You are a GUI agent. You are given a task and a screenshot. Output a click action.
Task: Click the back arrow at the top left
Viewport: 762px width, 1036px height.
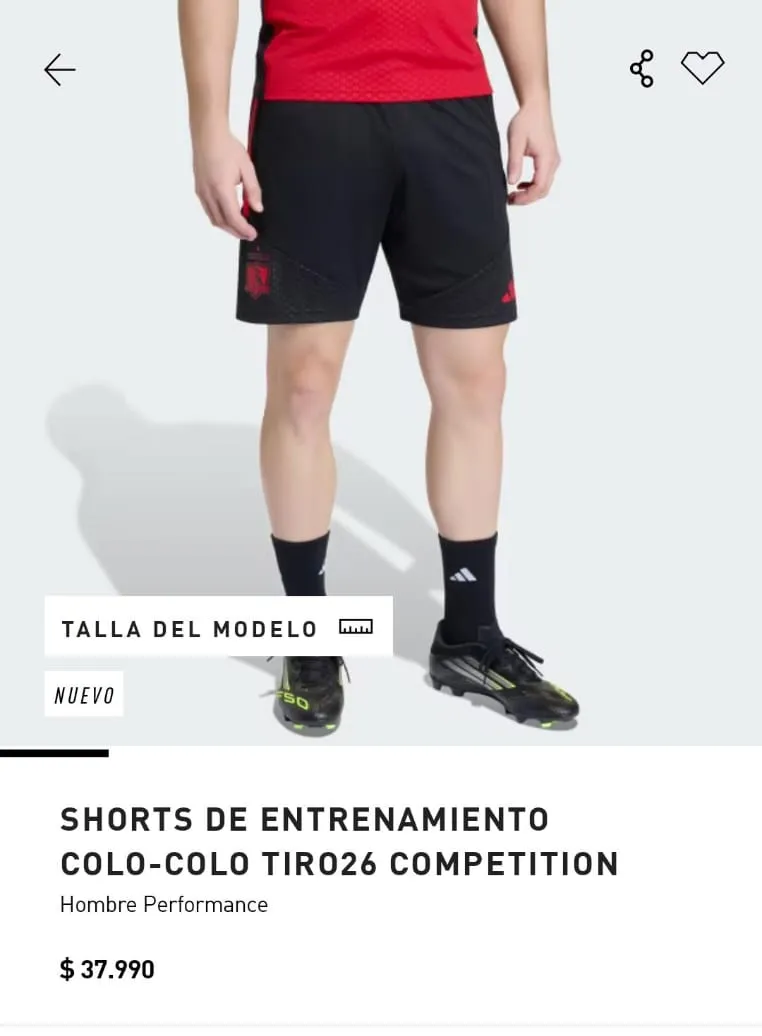pos(59,69)
